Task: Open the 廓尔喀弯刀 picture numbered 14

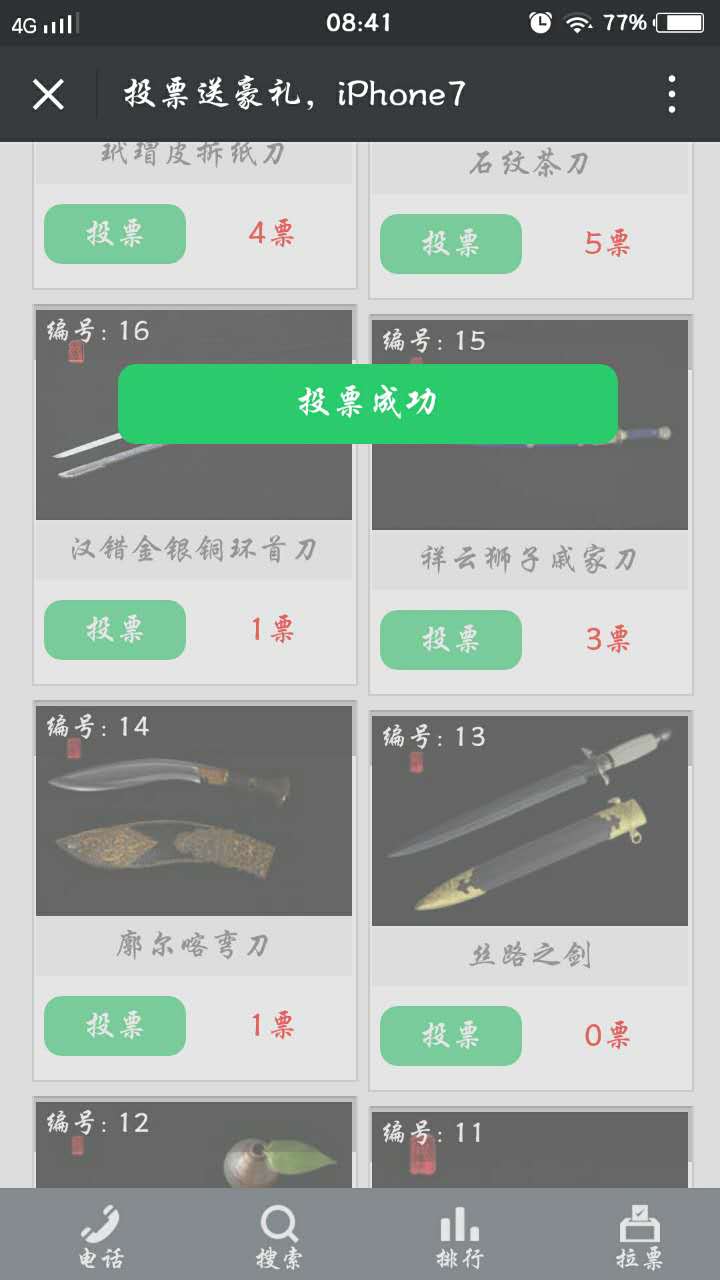Action: pyautogui.click(x=194, y=812)
